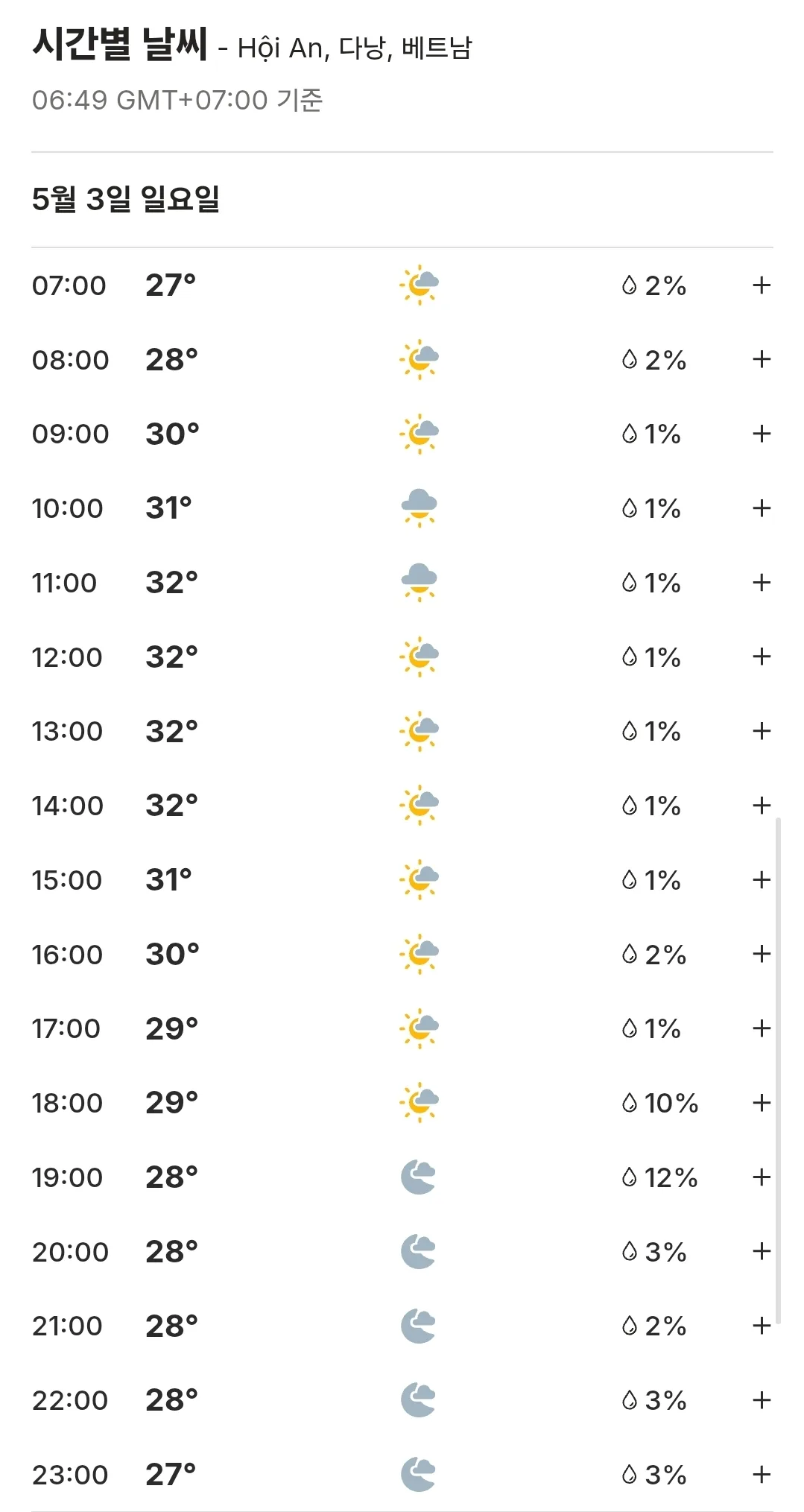
Task: Expand the 08:00 hourly row
Action: tap(761, 359)
